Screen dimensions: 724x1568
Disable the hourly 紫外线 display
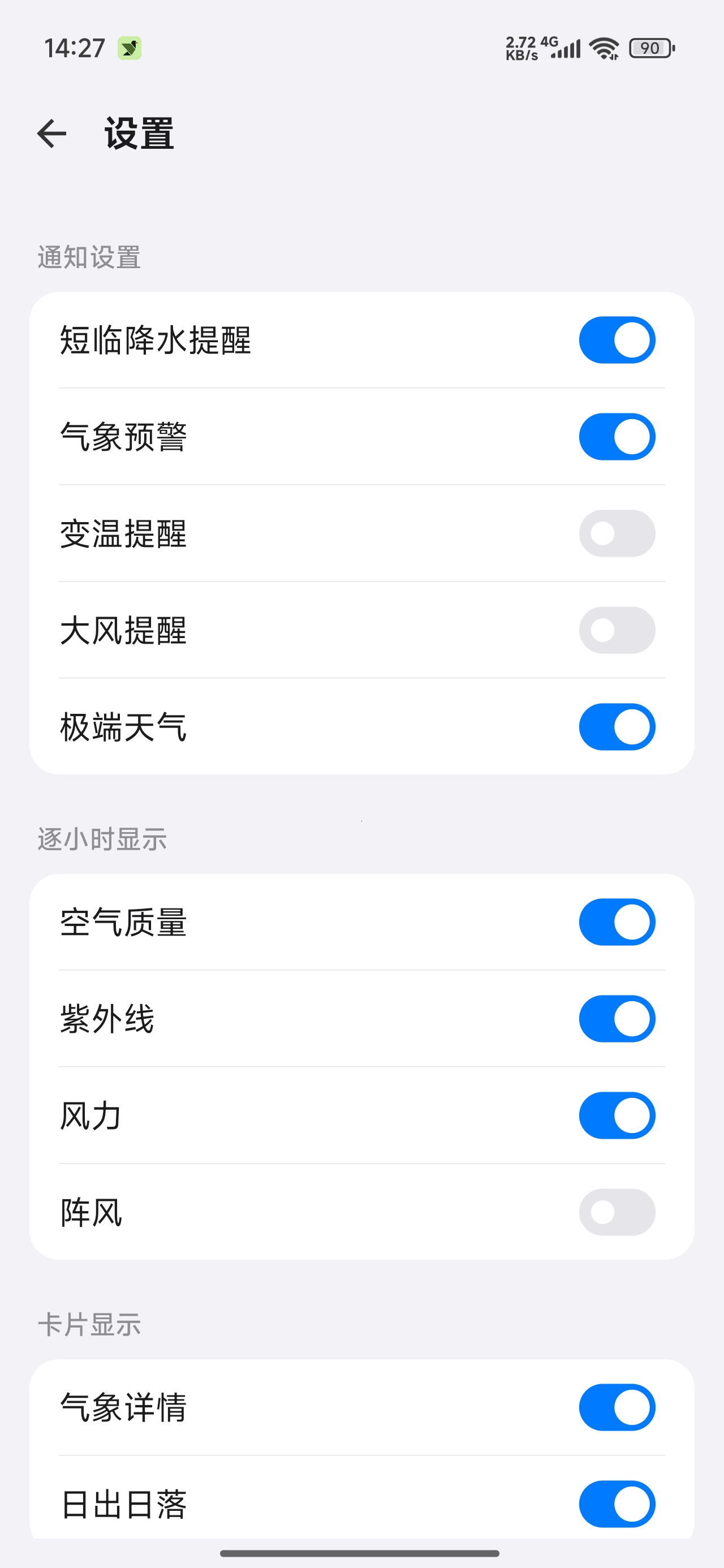(x=617, y=1019)
